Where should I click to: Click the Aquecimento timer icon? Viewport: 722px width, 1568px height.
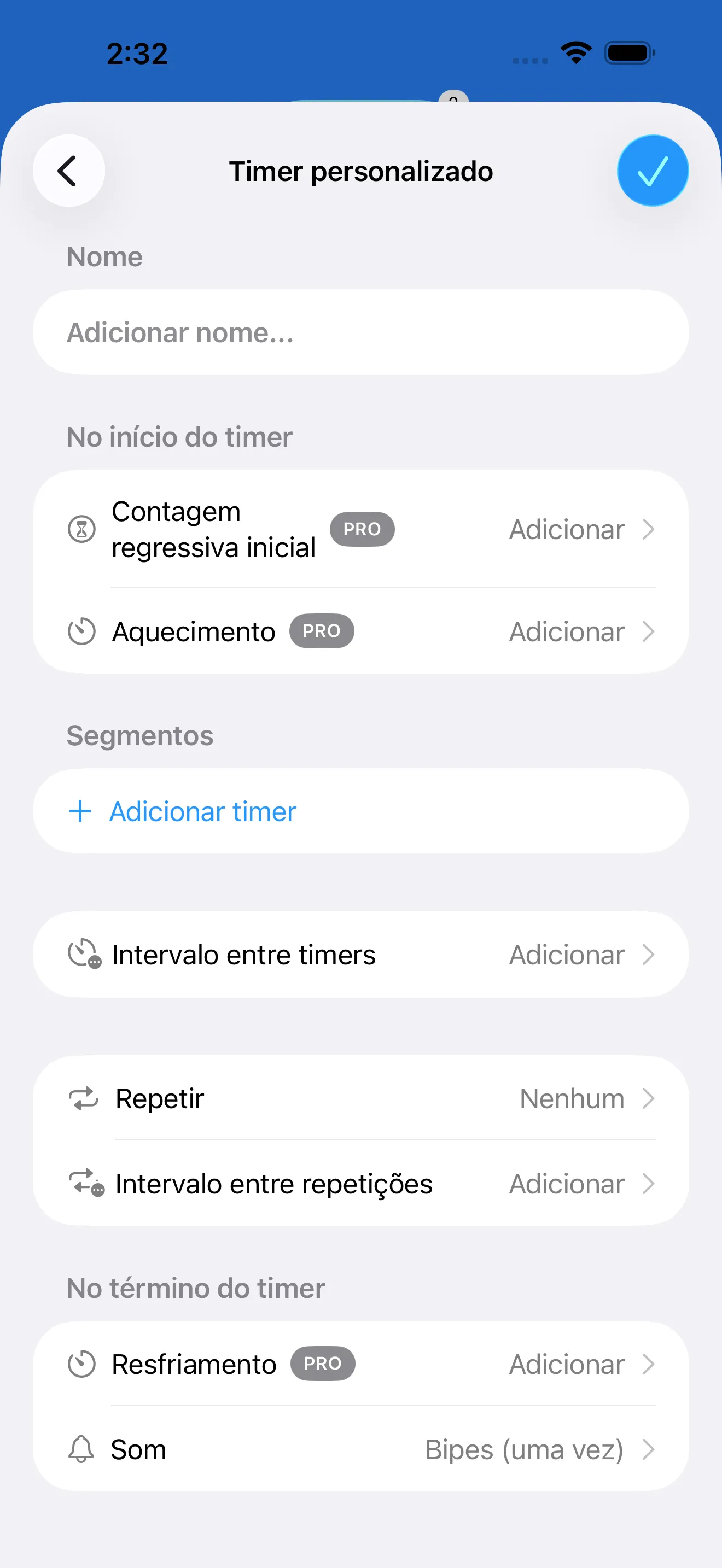[81, 631]
